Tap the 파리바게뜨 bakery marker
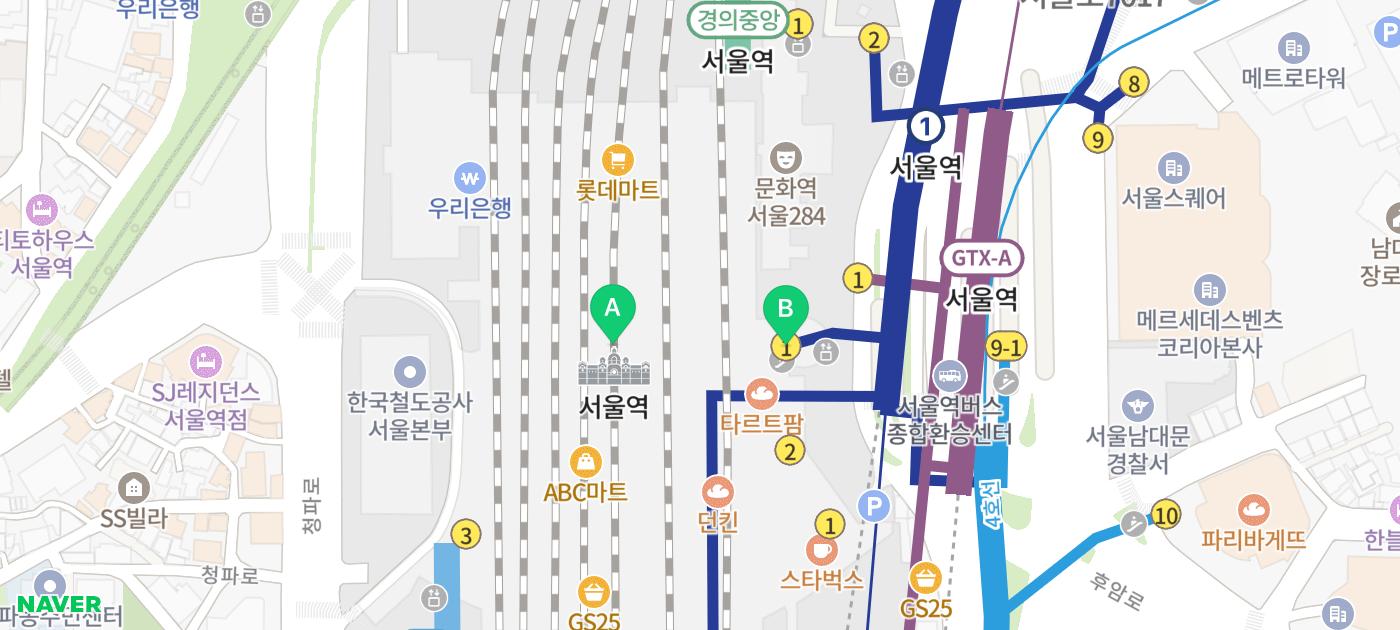Image resolution: width=1400 pixels, height=630 pixels. 1253,511
